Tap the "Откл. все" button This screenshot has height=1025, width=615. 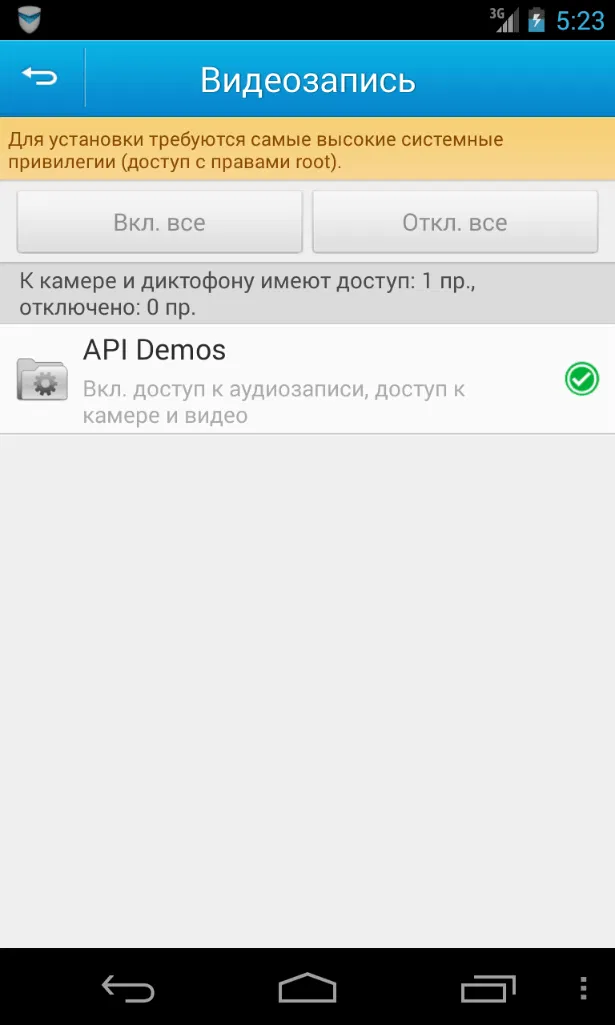[455, 222]
